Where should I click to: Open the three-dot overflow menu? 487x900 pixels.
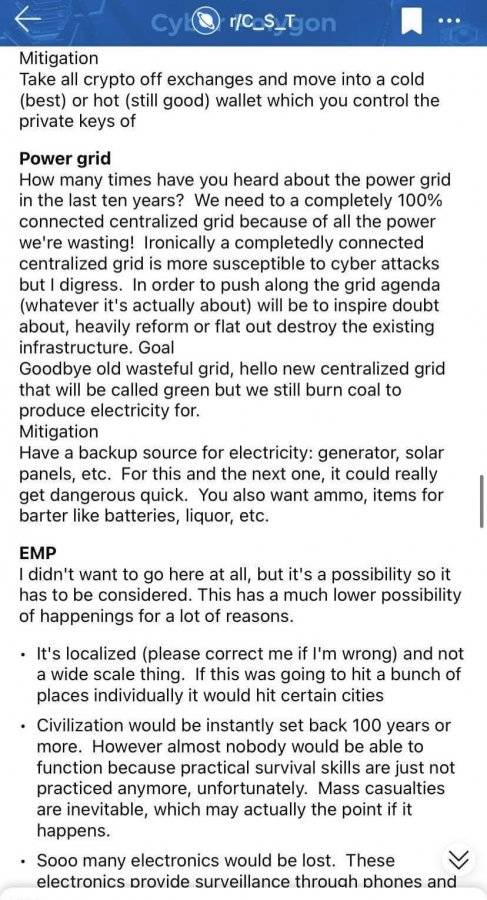coord(449,21)
